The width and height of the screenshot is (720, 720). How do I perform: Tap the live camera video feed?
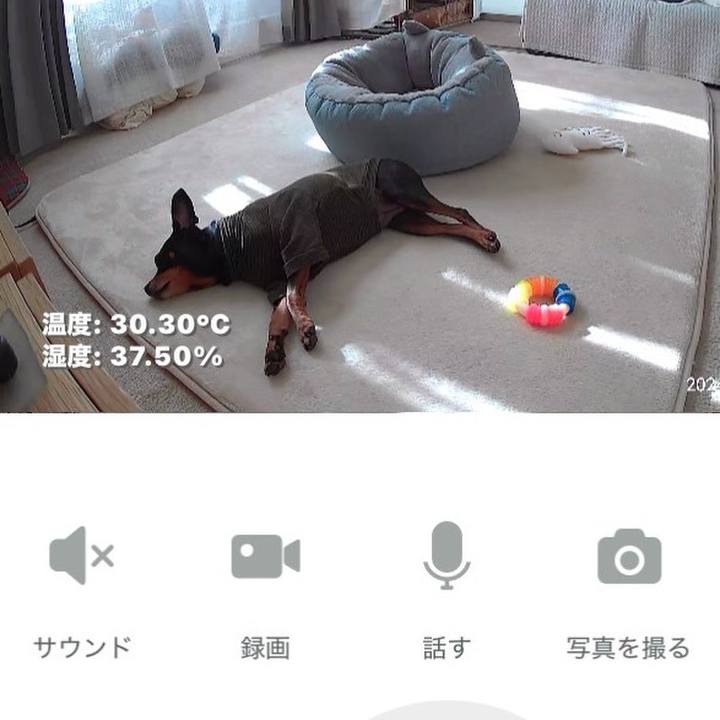point(360,205)
